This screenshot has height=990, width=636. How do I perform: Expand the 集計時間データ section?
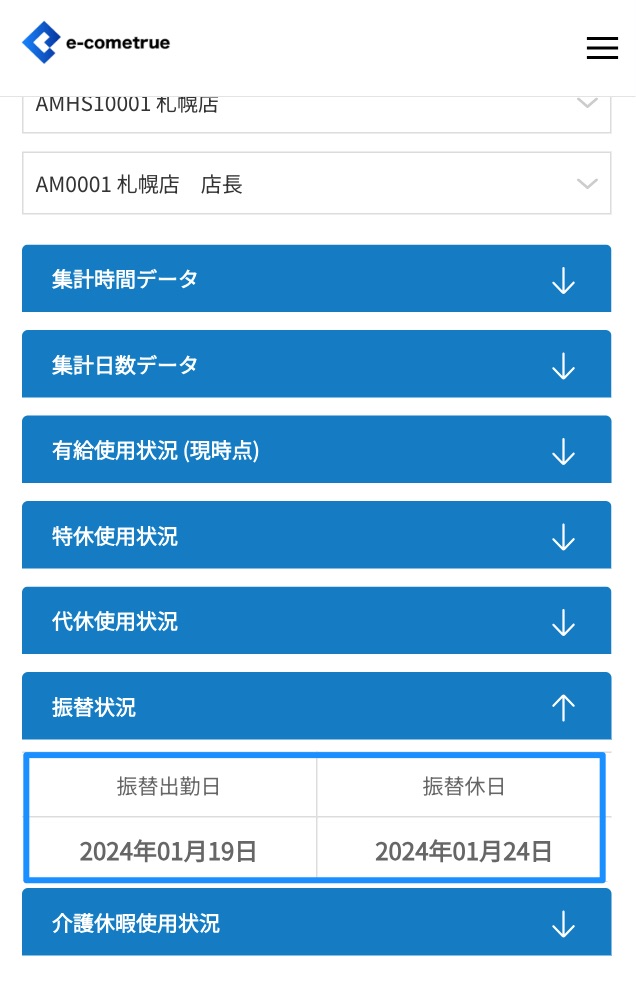click(x=316, y=279)
